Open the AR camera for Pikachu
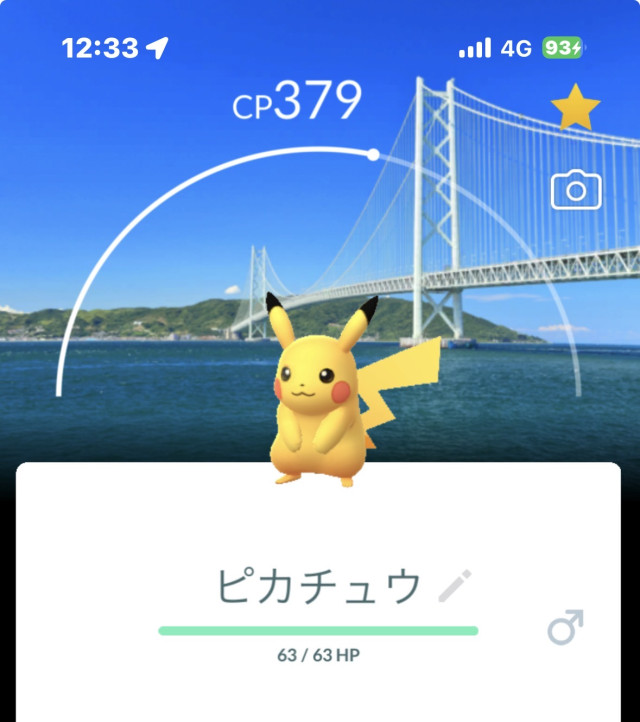The image size is (640, 722). click(576, 190)
